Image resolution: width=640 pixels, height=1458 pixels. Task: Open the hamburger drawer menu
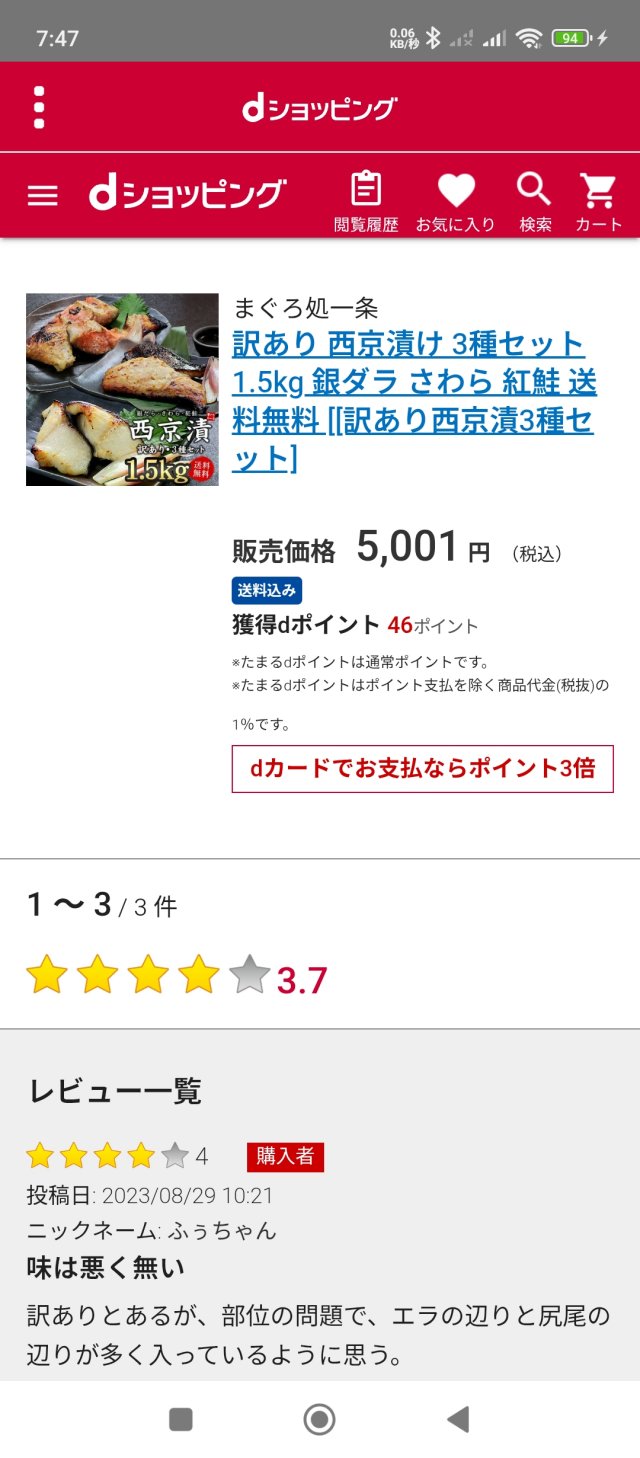[42, 195]
